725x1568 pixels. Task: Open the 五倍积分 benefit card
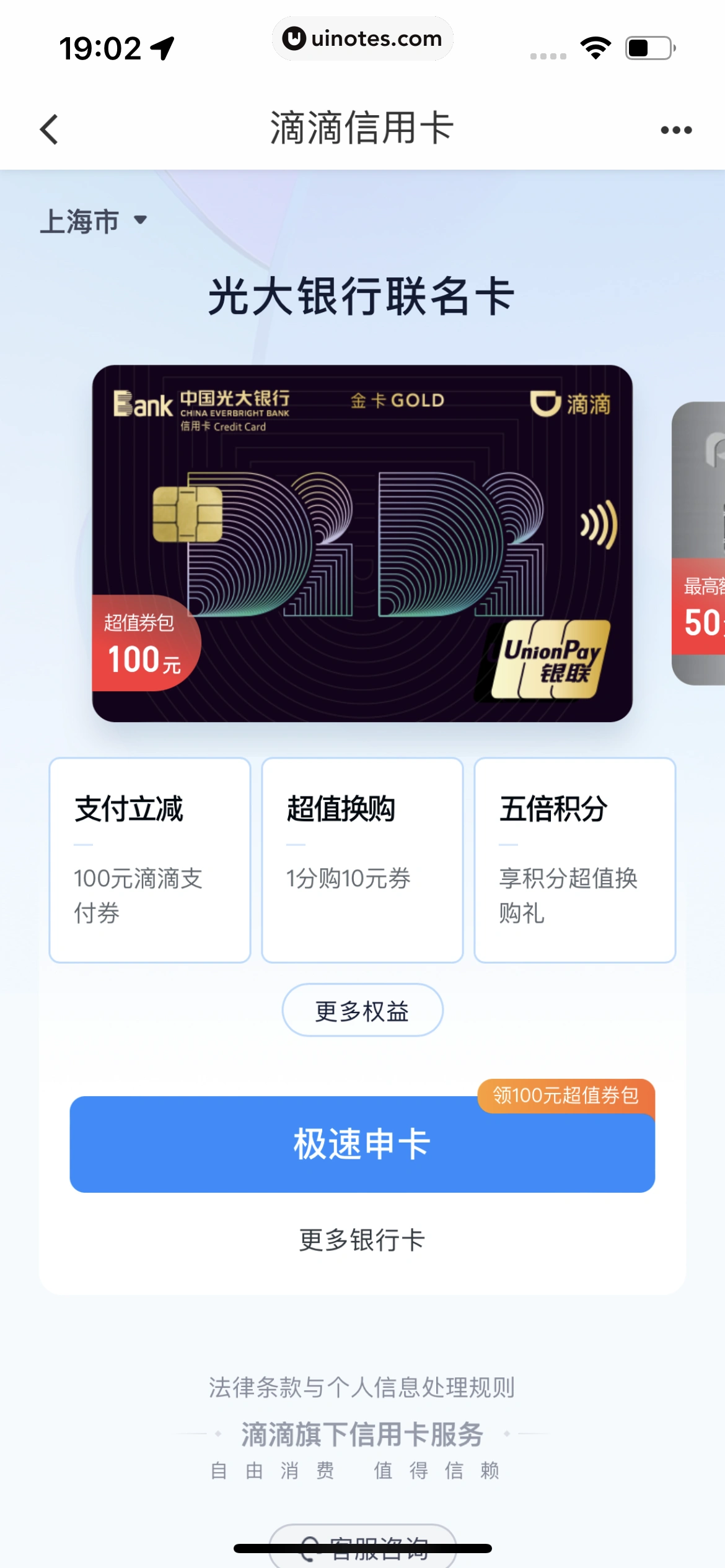(574, 860)
